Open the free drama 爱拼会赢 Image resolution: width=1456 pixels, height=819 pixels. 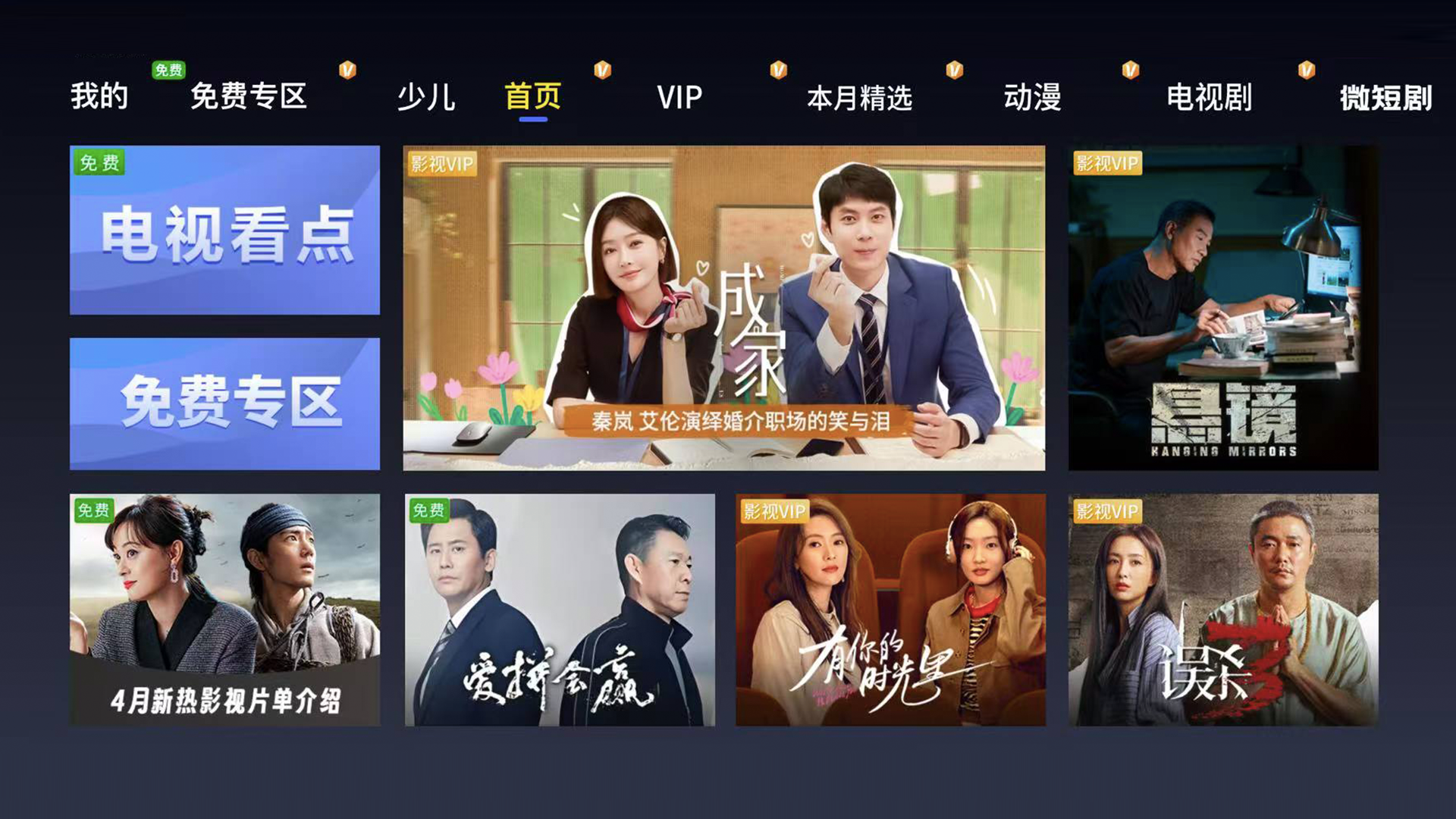click(x=560, y=610)
